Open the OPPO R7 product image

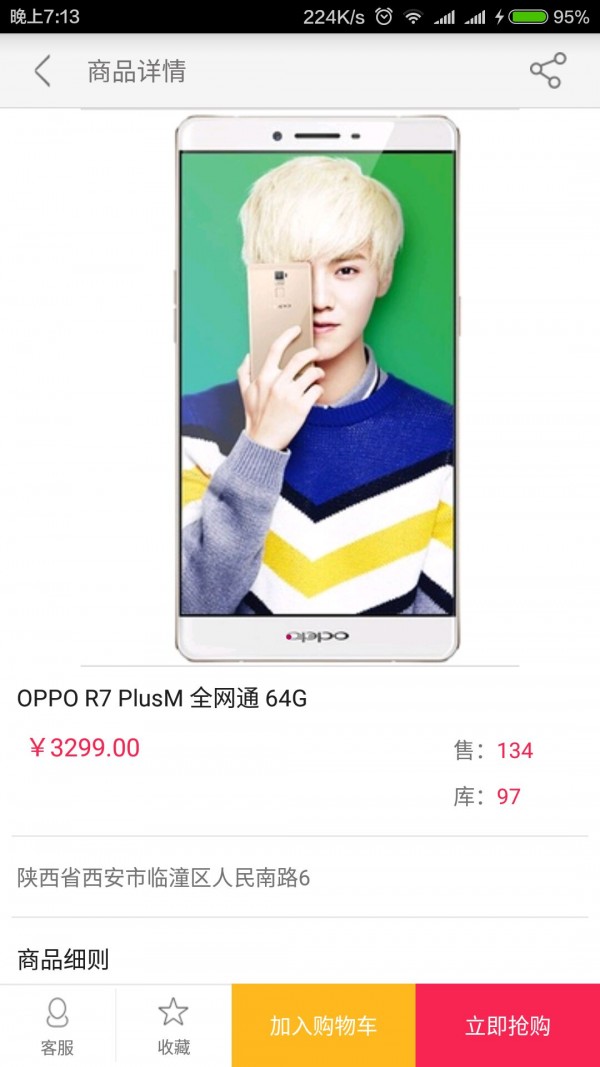pyautogui.click(x=317, y=388)
